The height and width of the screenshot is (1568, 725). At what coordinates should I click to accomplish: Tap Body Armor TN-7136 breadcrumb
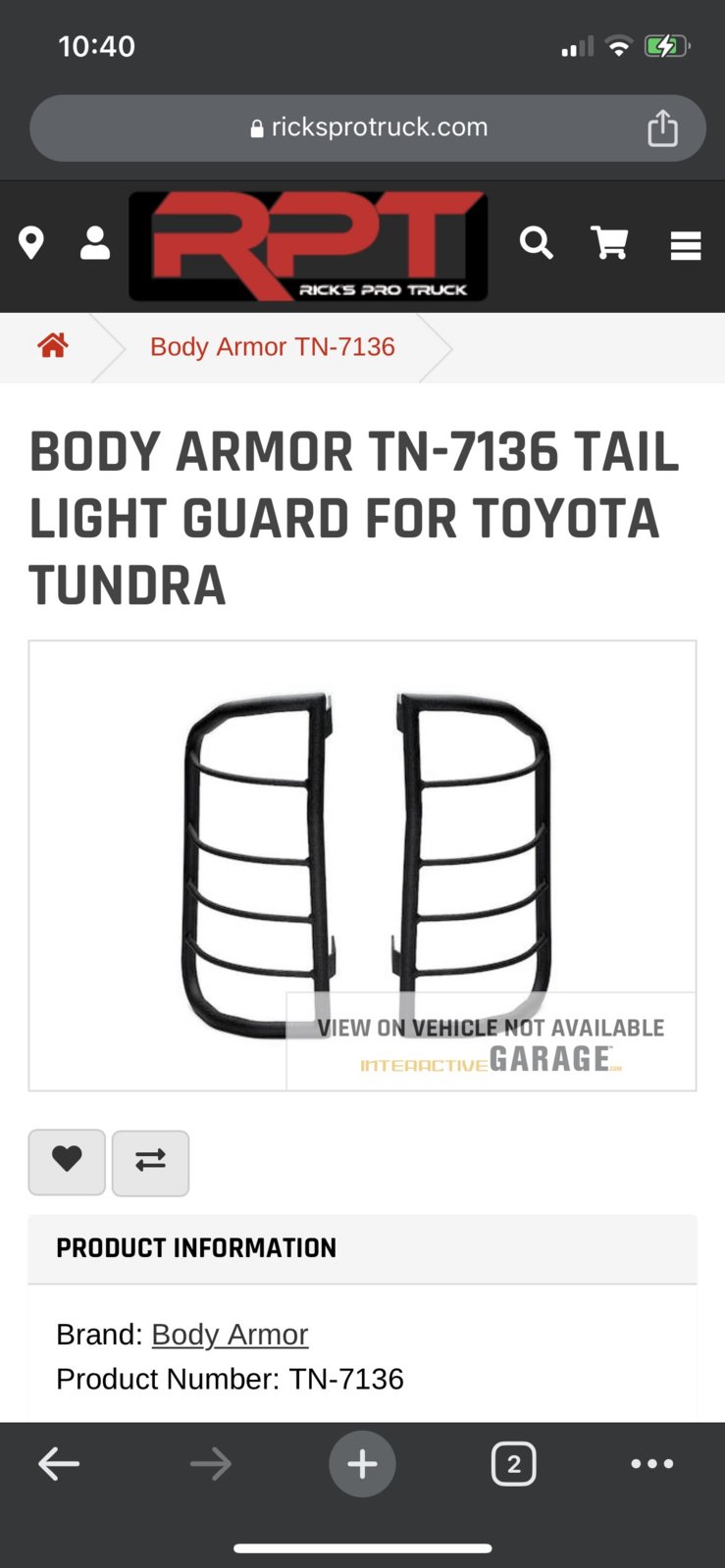click(272, 347)
